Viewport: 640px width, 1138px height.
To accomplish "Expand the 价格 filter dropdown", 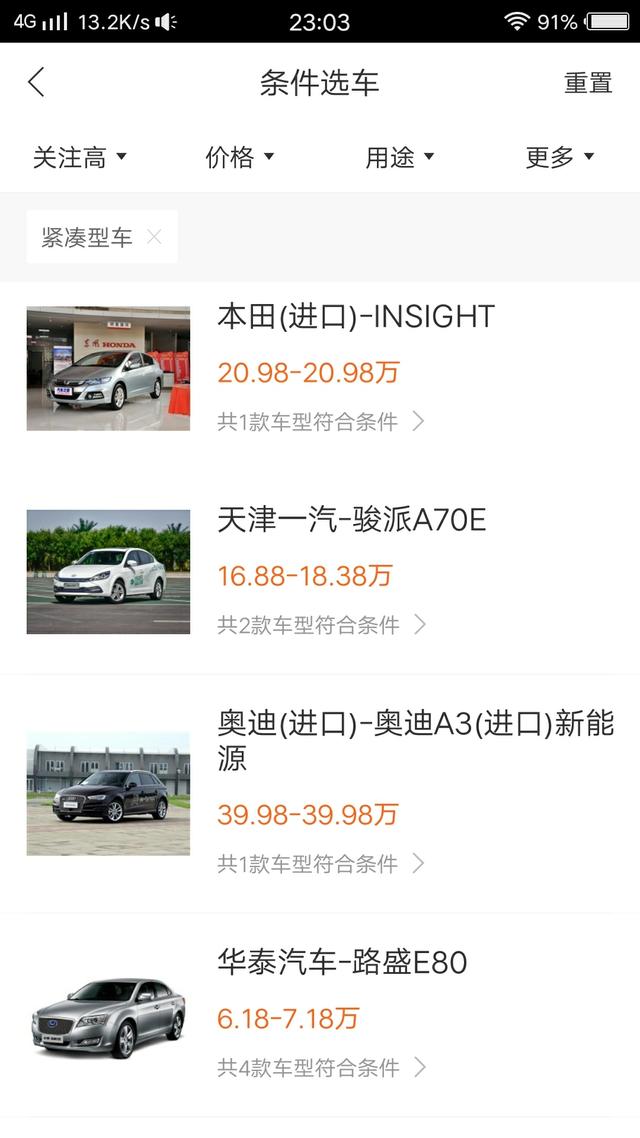I will tap(240, 157).
